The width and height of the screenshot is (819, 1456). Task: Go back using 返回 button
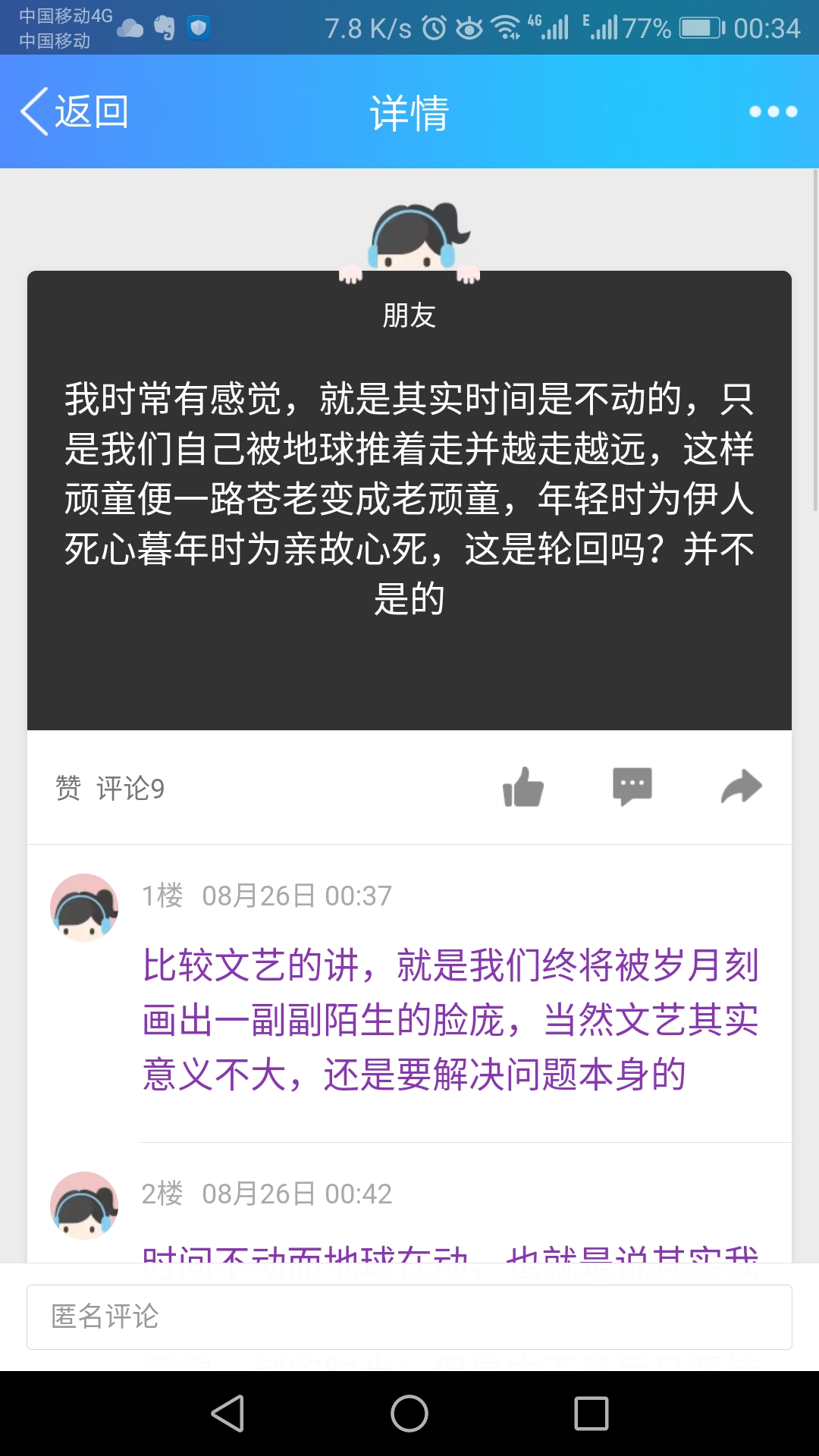[x=74, y=111]
